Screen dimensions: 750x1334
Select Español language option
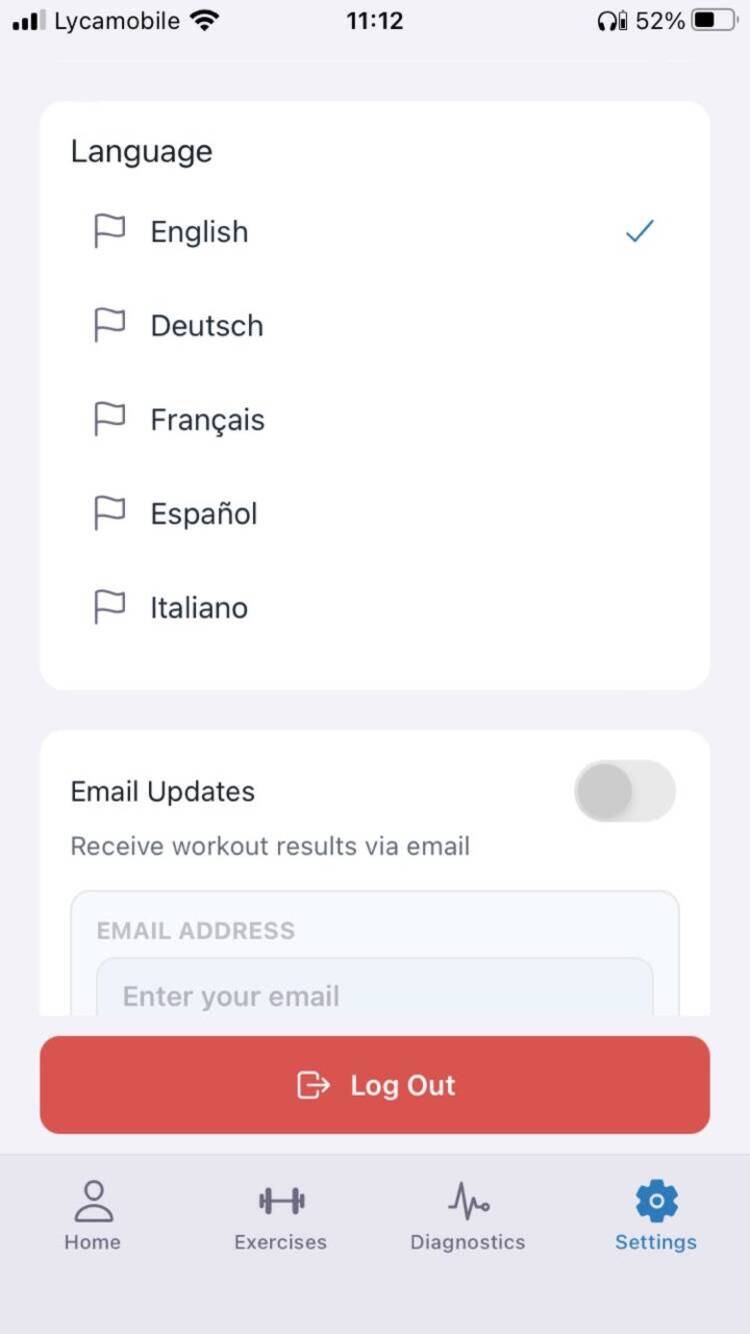tap(374, 514)
